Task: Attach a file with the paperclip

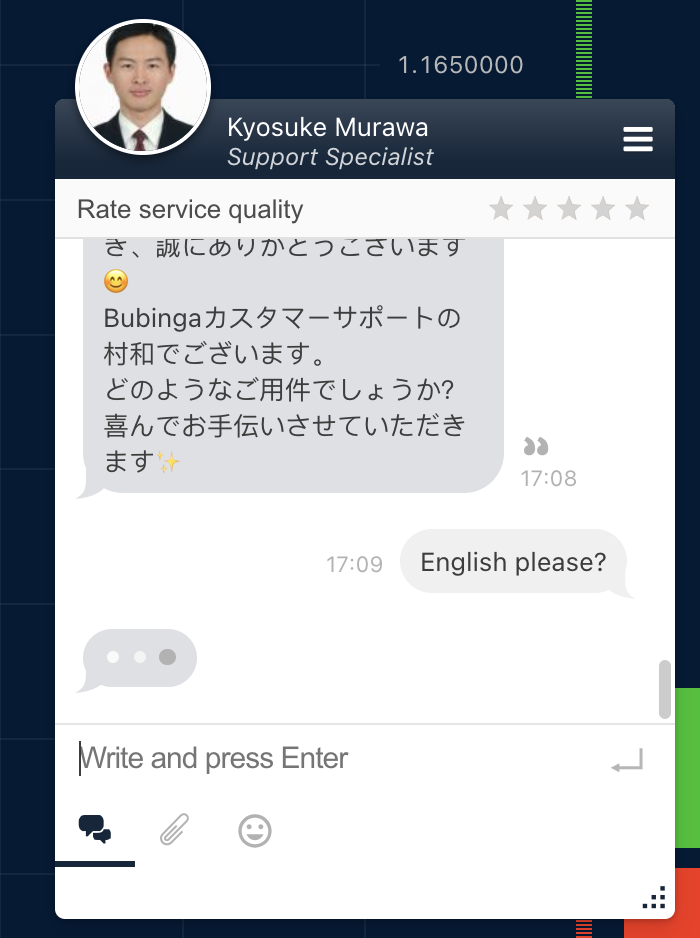Action: [x=174, y=830]
